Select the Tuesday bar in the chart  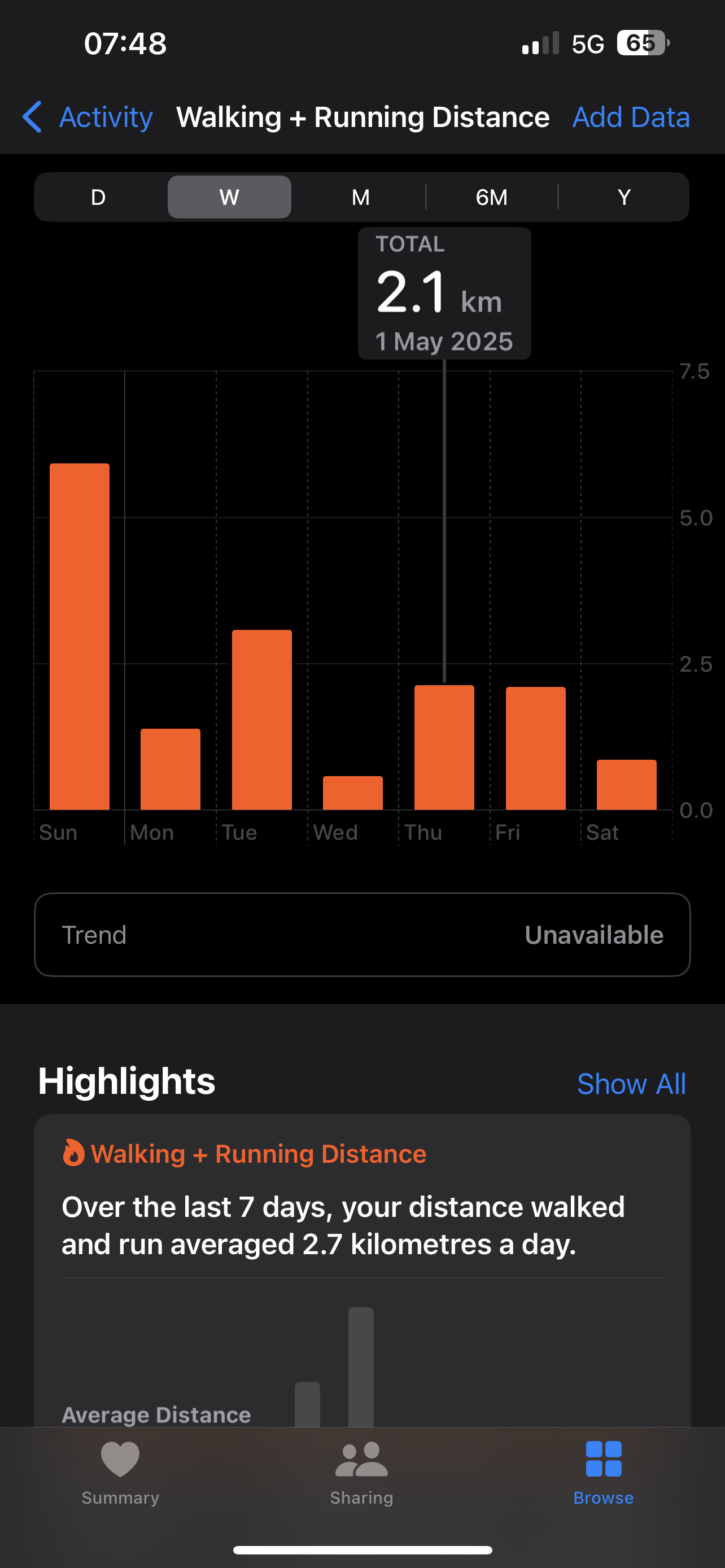click(x=262, y=720)
